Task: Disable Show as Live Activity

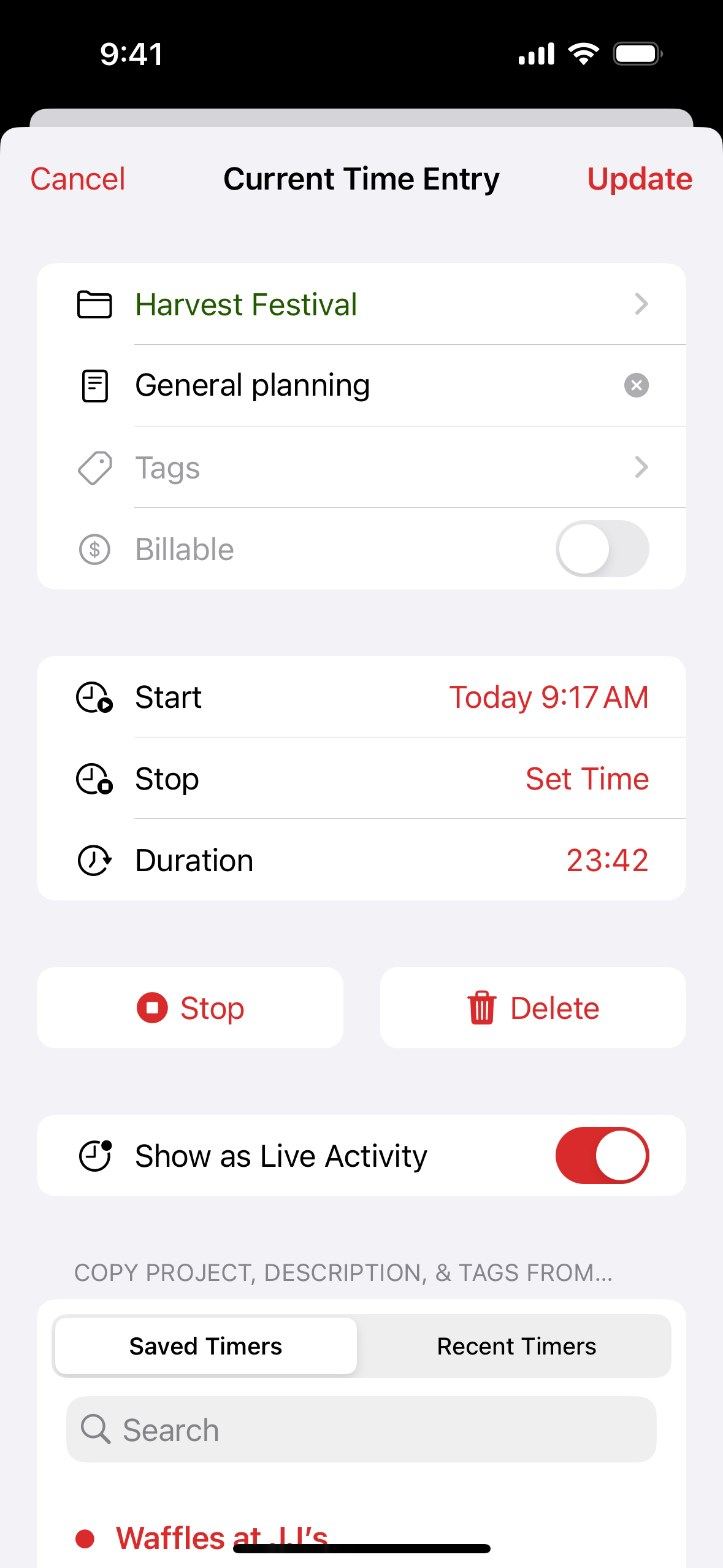Action: point(602,1156)
